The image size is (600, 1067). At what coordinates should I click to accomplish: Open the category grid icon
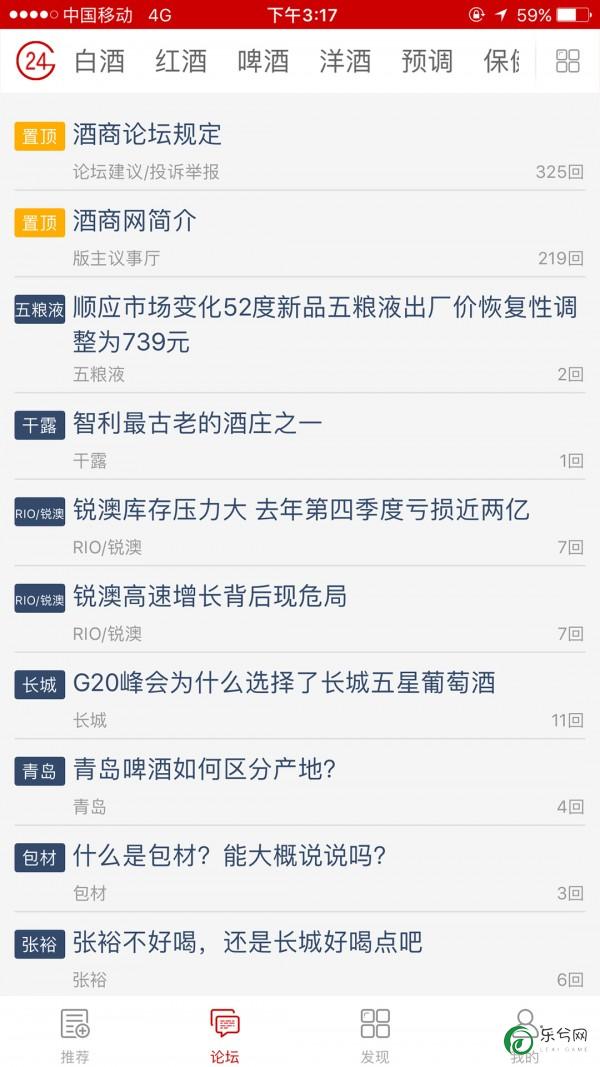[567, 61]
